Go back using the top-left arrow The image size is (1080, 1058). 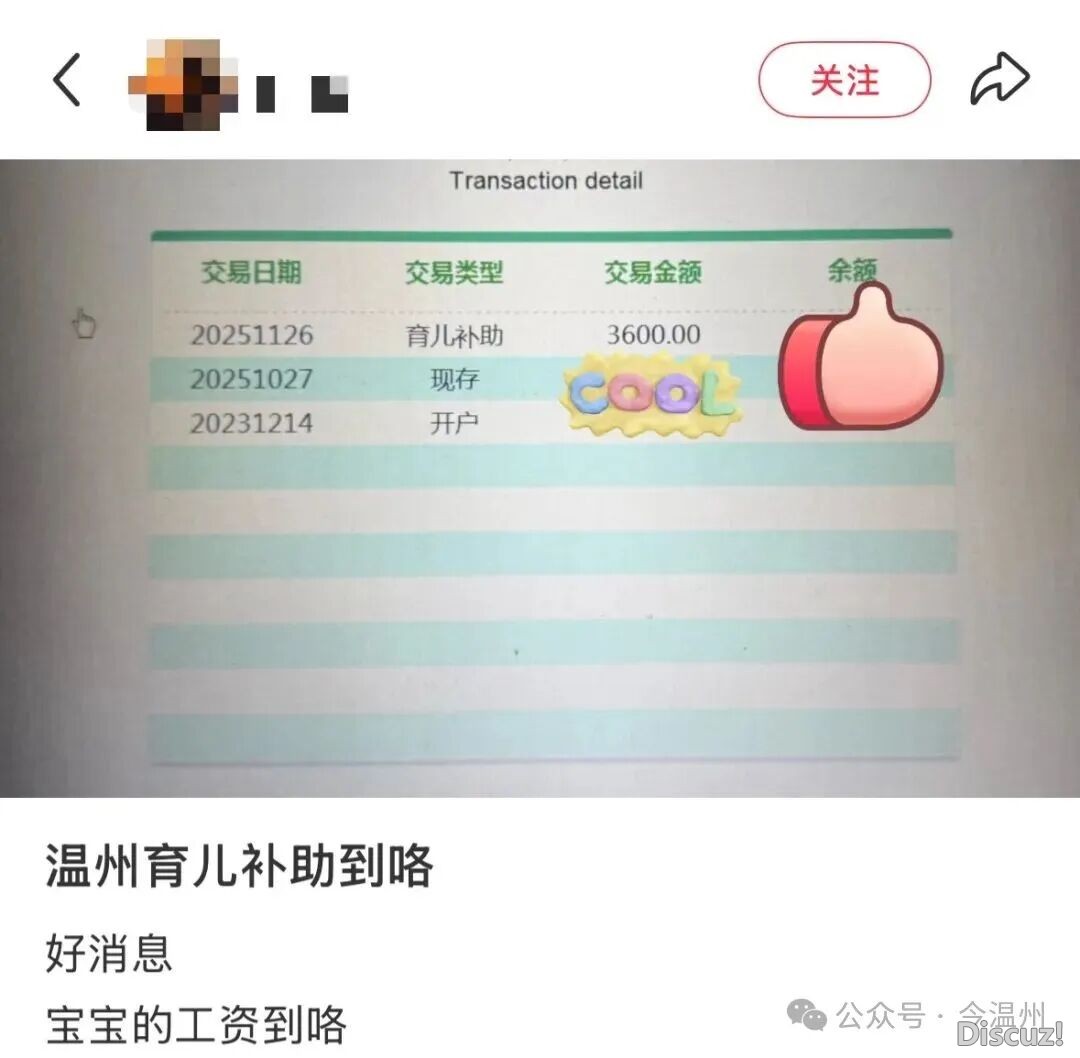[66, 82]
